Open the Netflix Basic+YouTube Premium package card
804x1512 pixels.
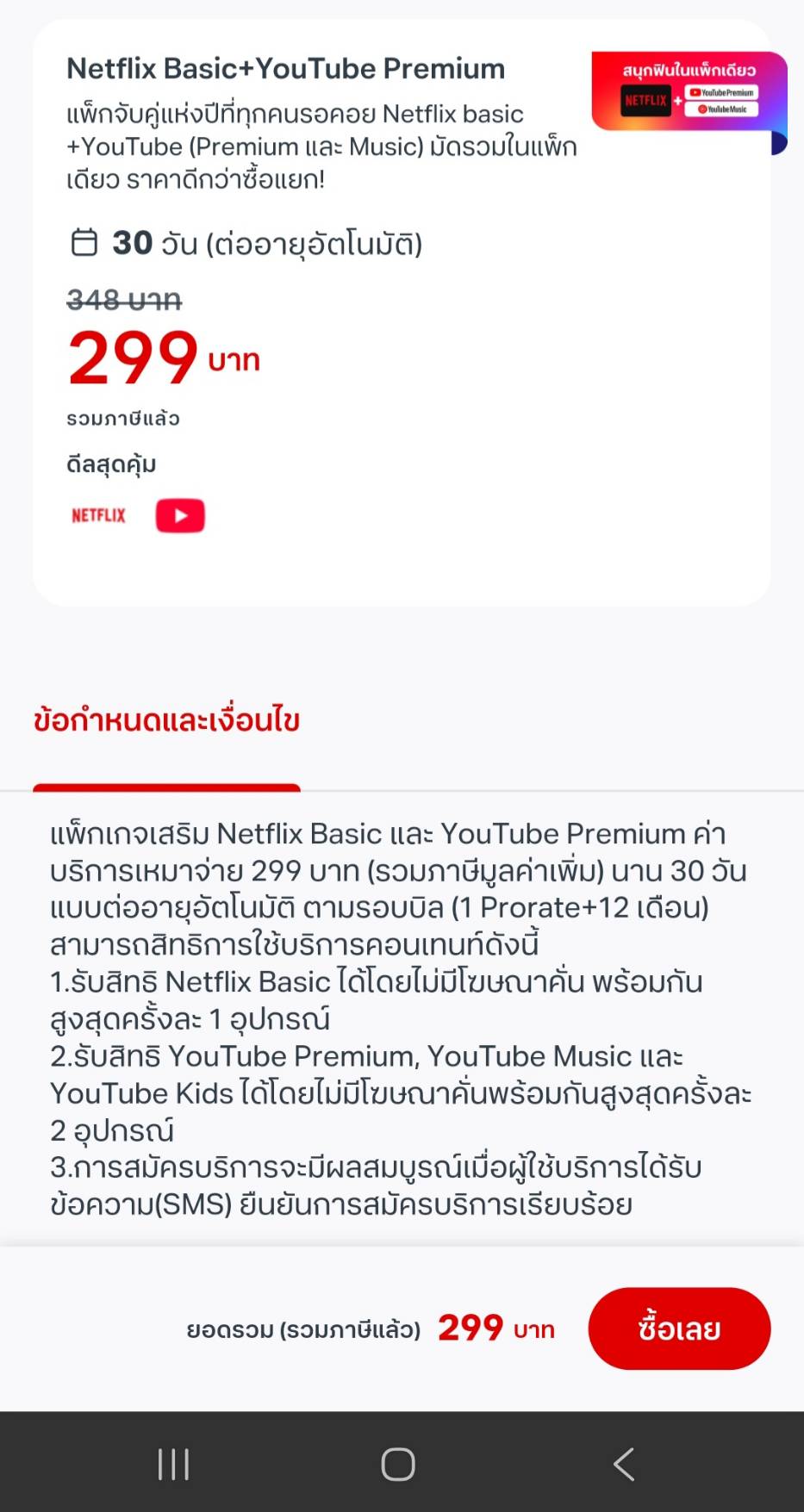(x=402, y=313)
